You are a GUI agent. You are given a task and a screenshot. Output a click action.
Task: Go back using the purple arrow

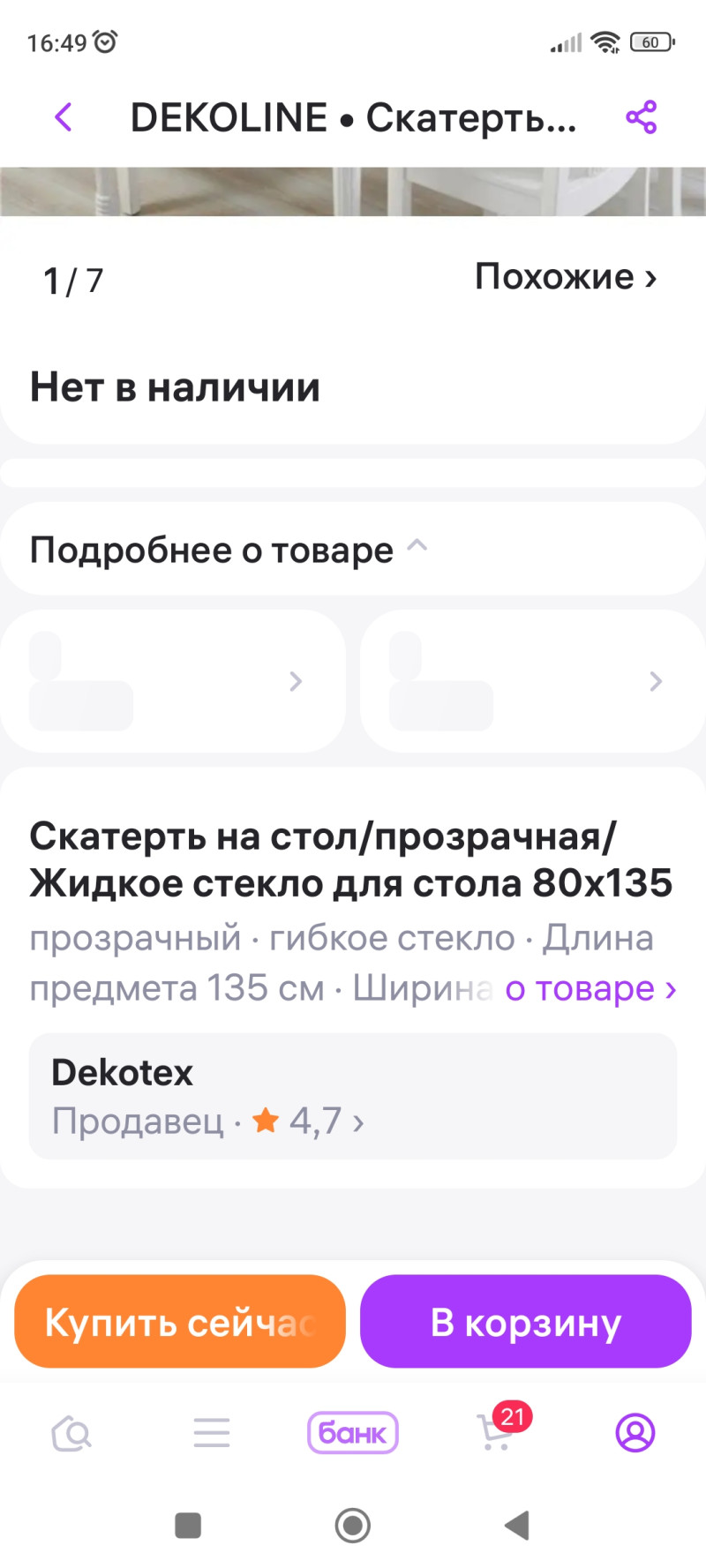coord(64,116)
